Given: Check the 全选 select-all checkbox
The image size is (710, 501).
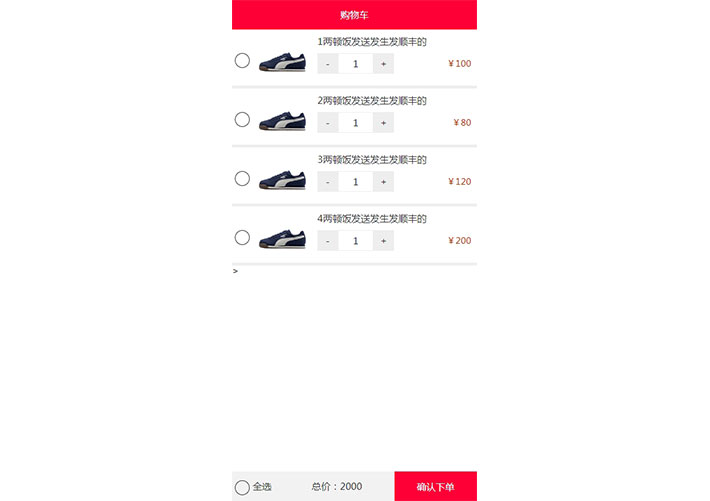Looking at the screenshot, I should click(x=242, y=488).
